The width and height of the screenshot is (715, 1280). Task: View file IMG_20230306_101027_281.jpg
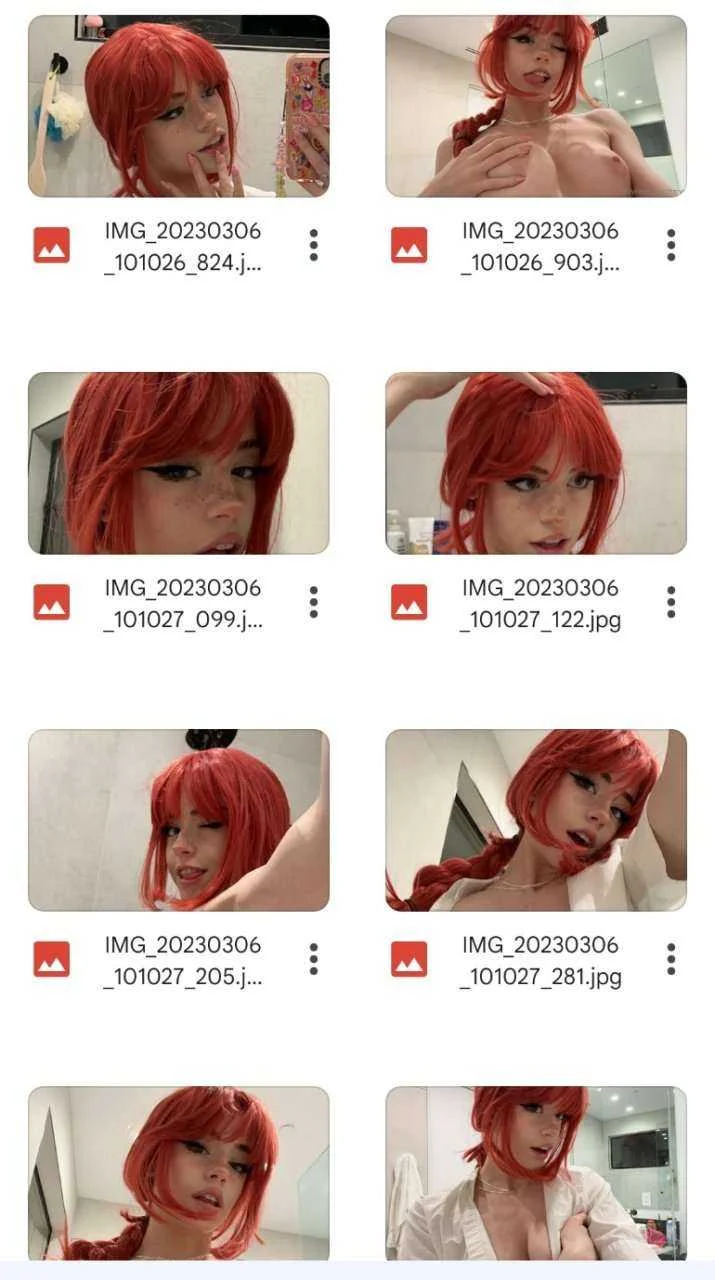(x=536, y=820)
